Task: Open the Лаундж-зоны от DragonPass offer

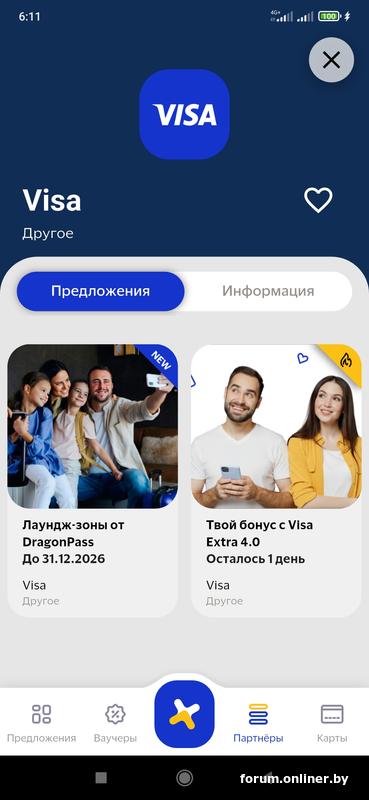Action: (93, 481)
